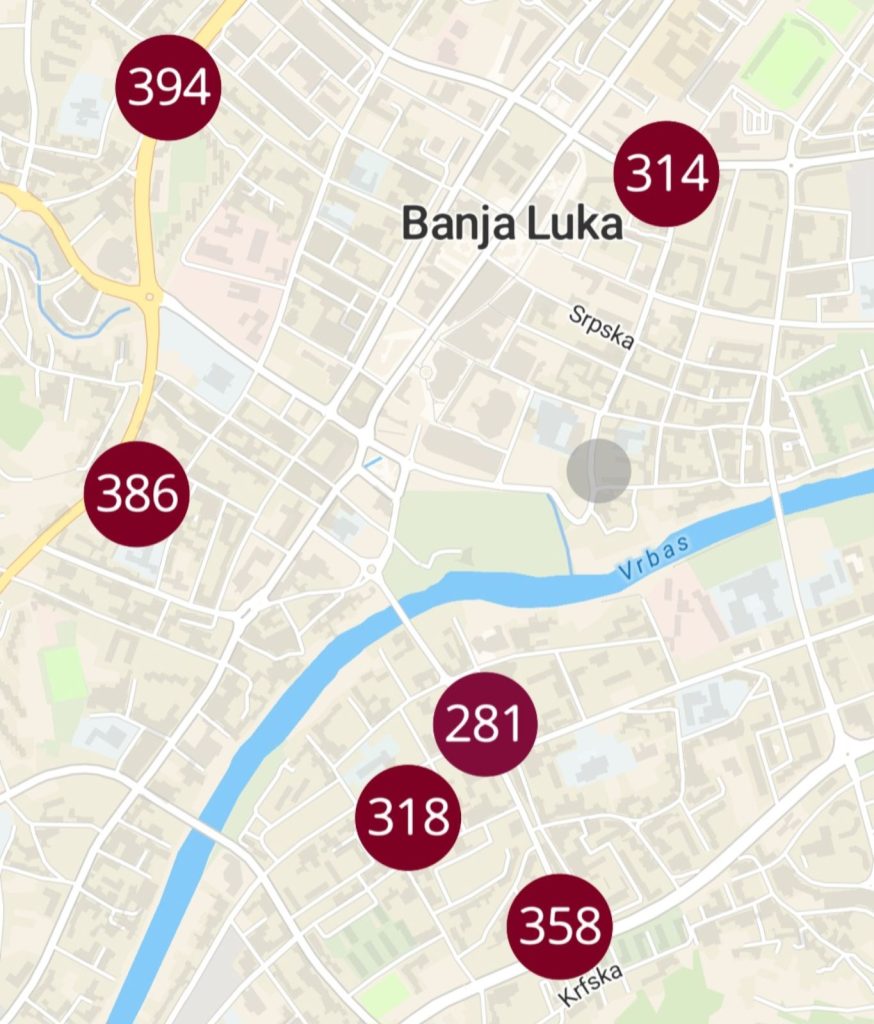
Task: Tap the map marker reading 386
Action: (137, 494)
